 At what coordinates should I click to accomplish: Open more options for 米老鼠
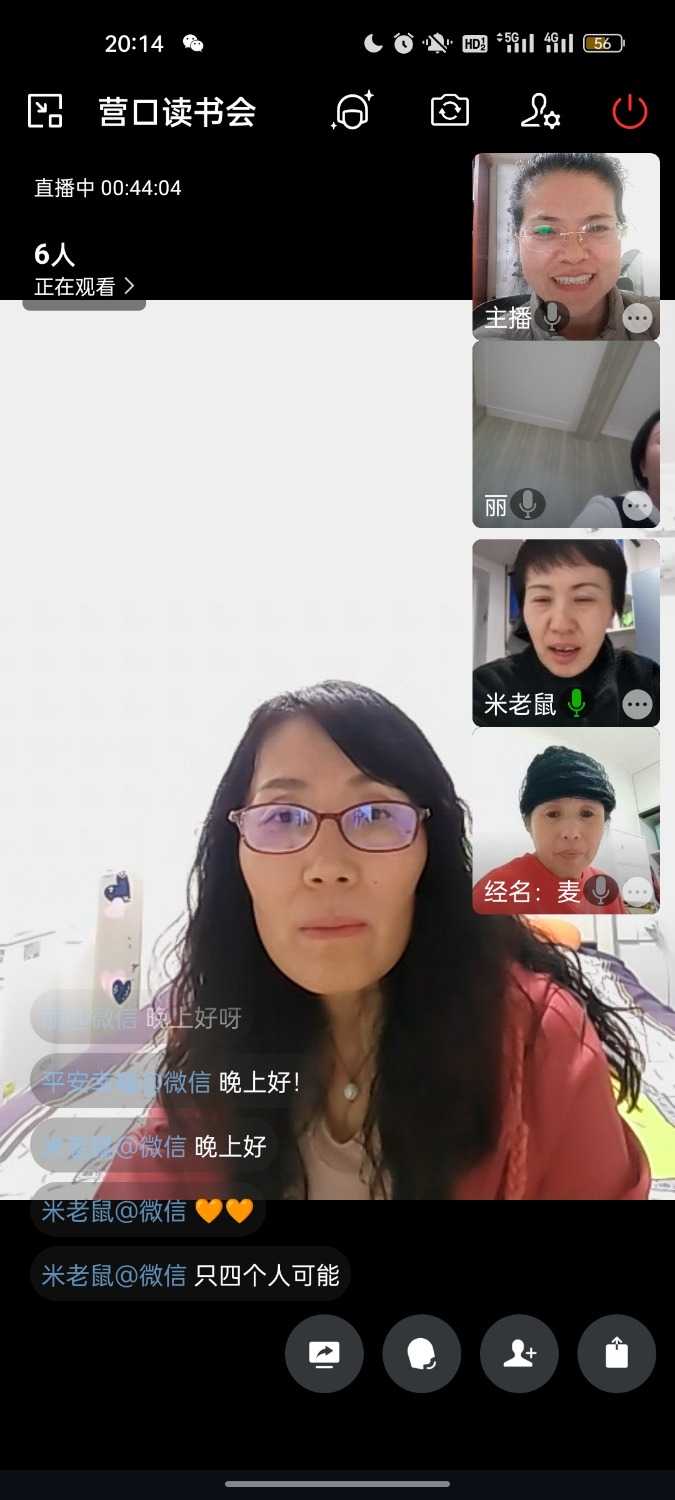click(637, 704)
